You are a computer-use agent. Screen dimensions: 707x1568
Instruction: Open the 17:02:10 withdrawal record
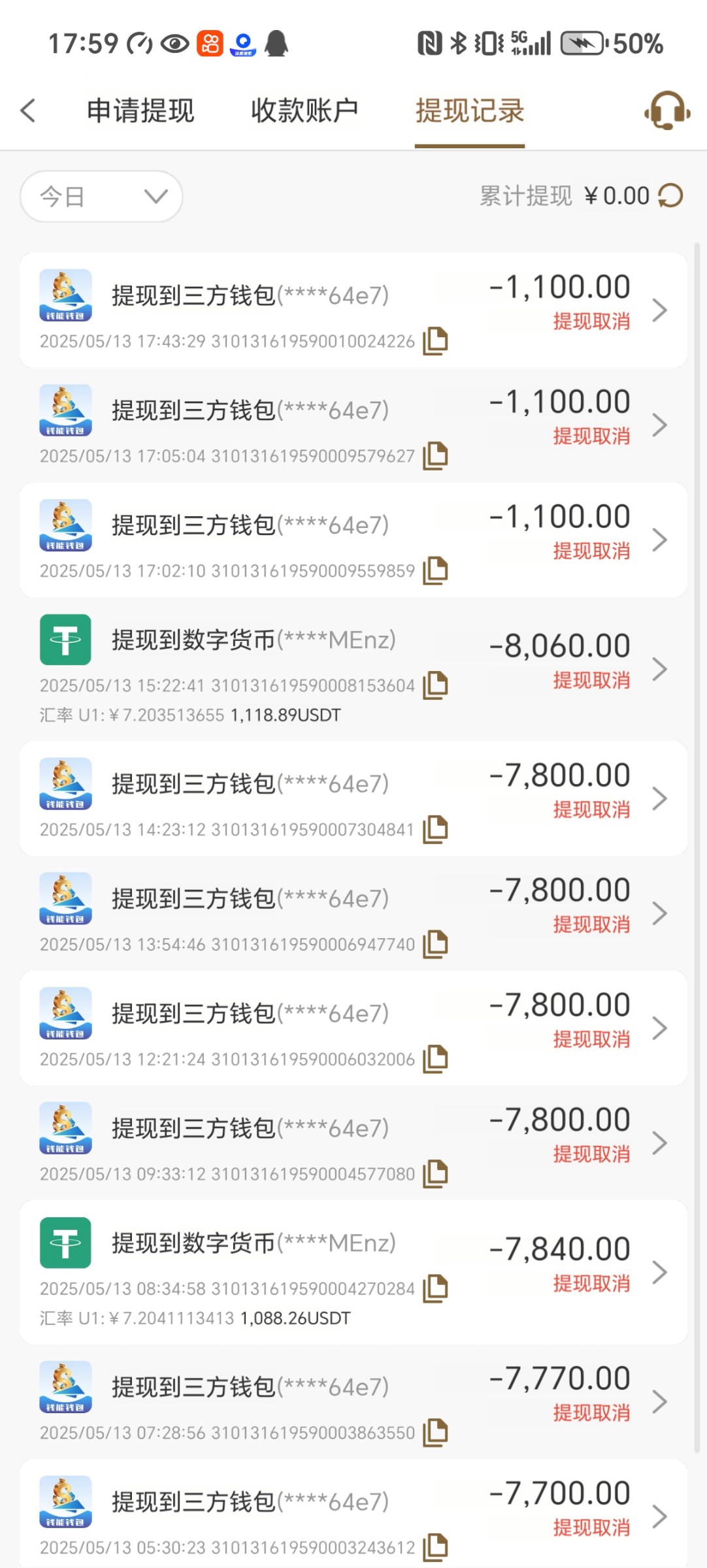pos(353,540)
